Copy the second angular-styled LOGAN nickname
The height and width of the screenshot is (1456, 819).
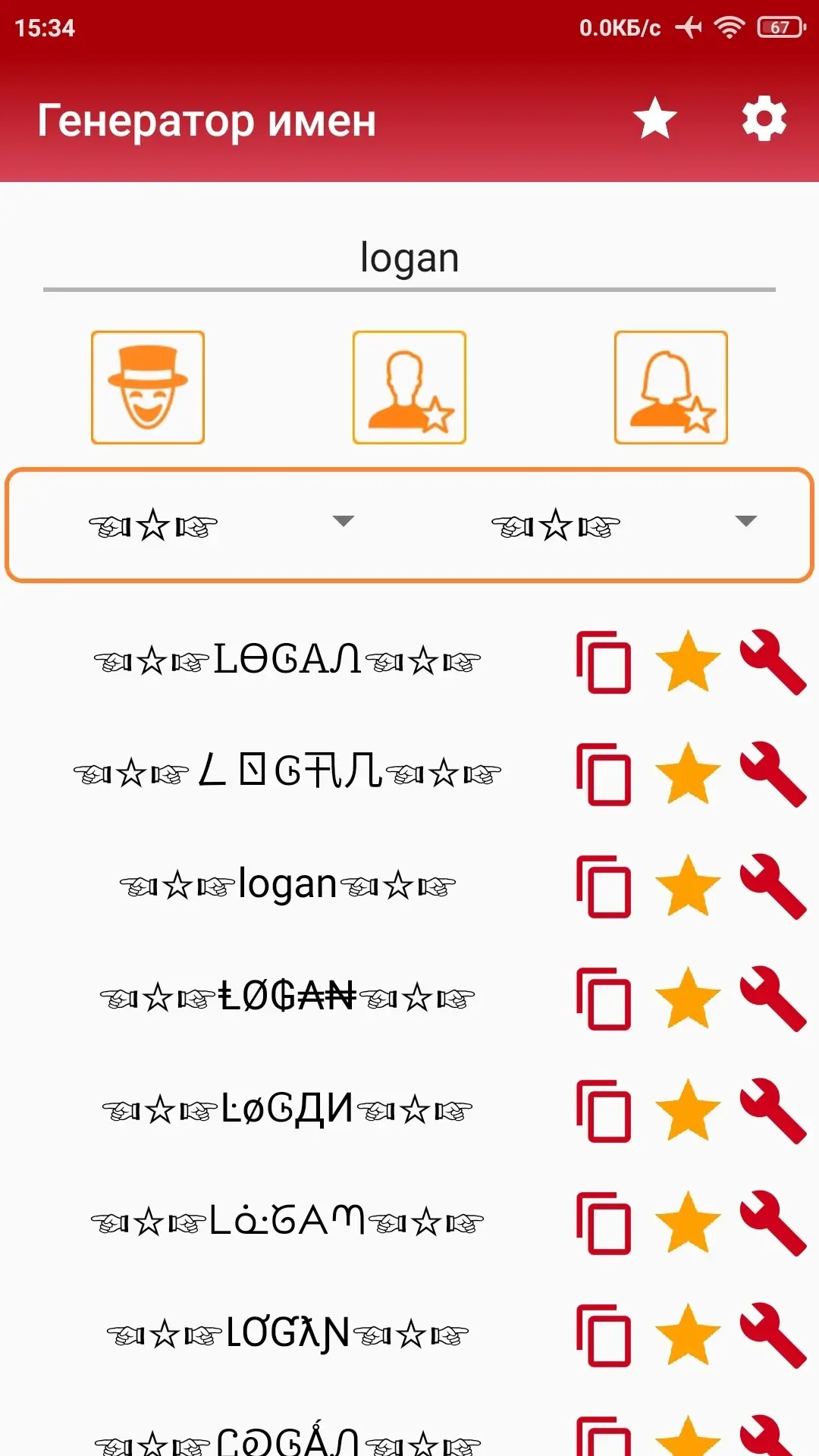click(604, 774)
